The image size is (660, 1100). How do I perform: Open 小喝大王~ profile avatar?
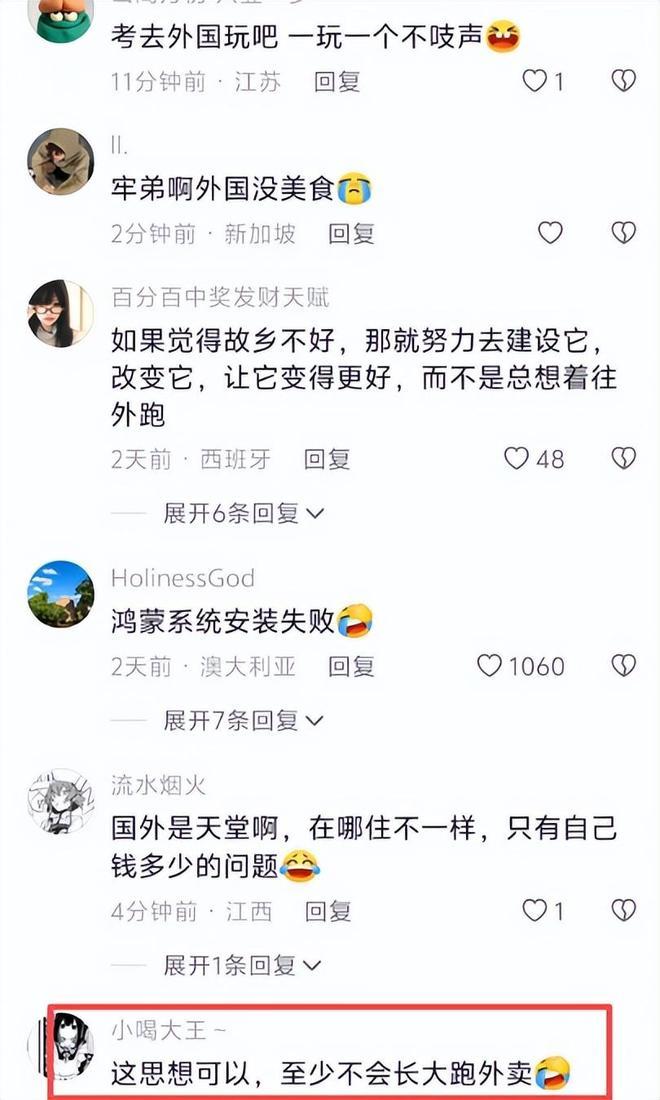click(x=70, y=1046)
